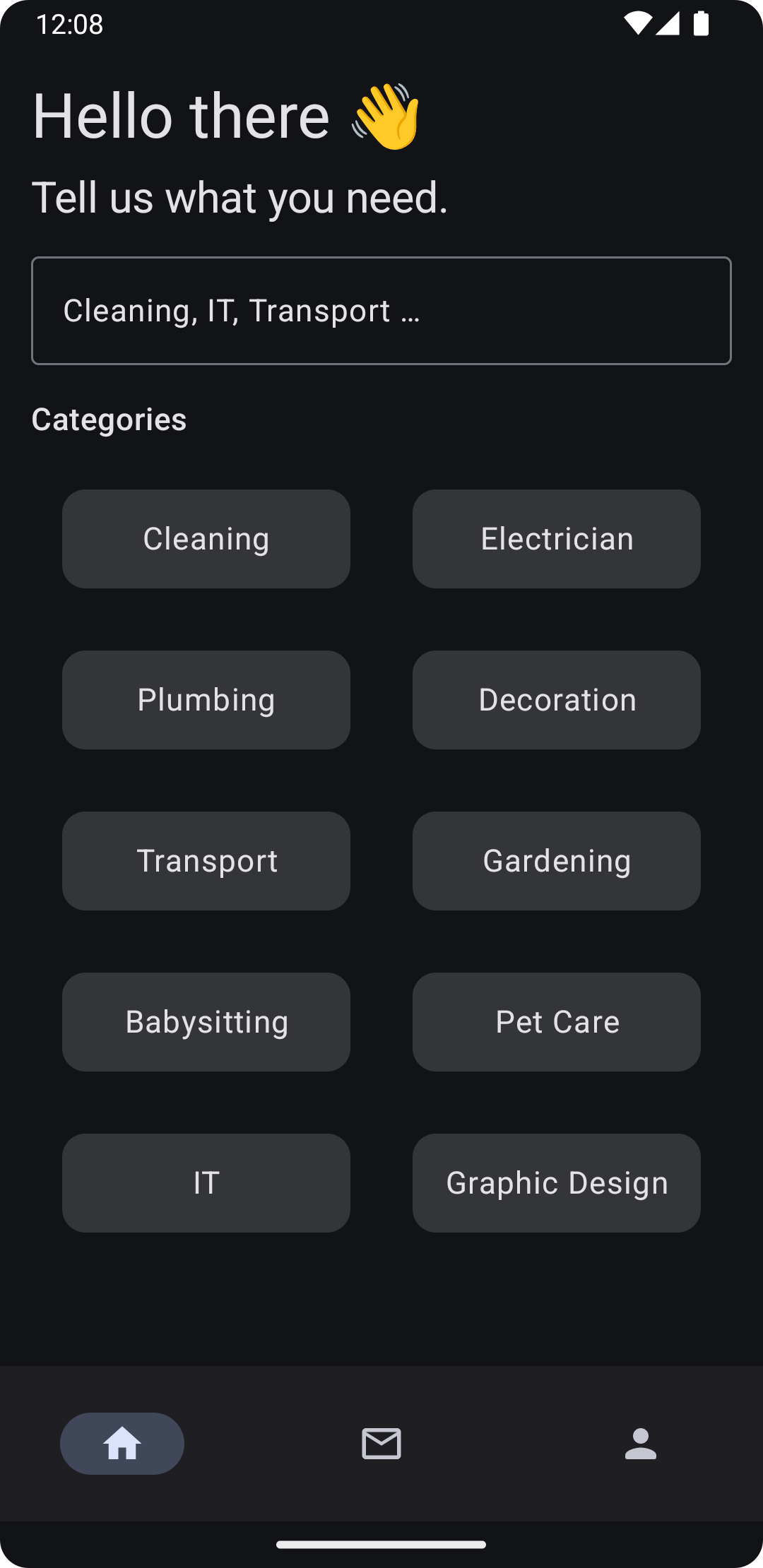
Task: Select the Electrician category
Action: (x=557, y=538)
